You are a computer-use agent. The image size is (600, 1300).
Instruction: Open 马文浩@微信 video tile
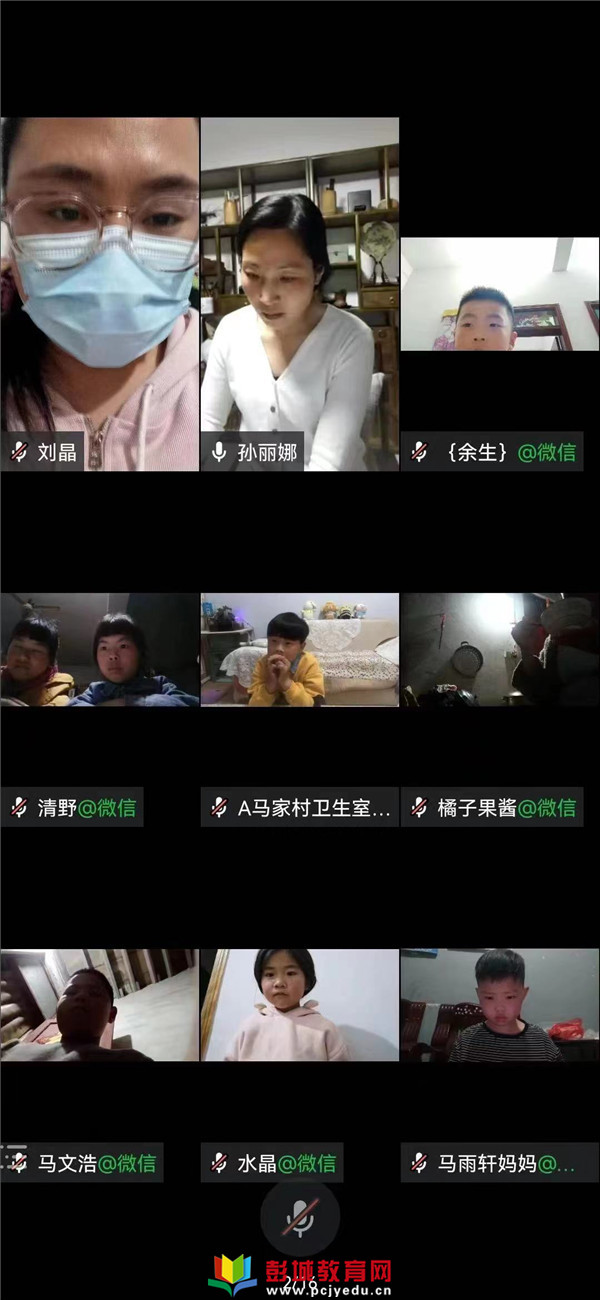click(x=99, y=1005)
